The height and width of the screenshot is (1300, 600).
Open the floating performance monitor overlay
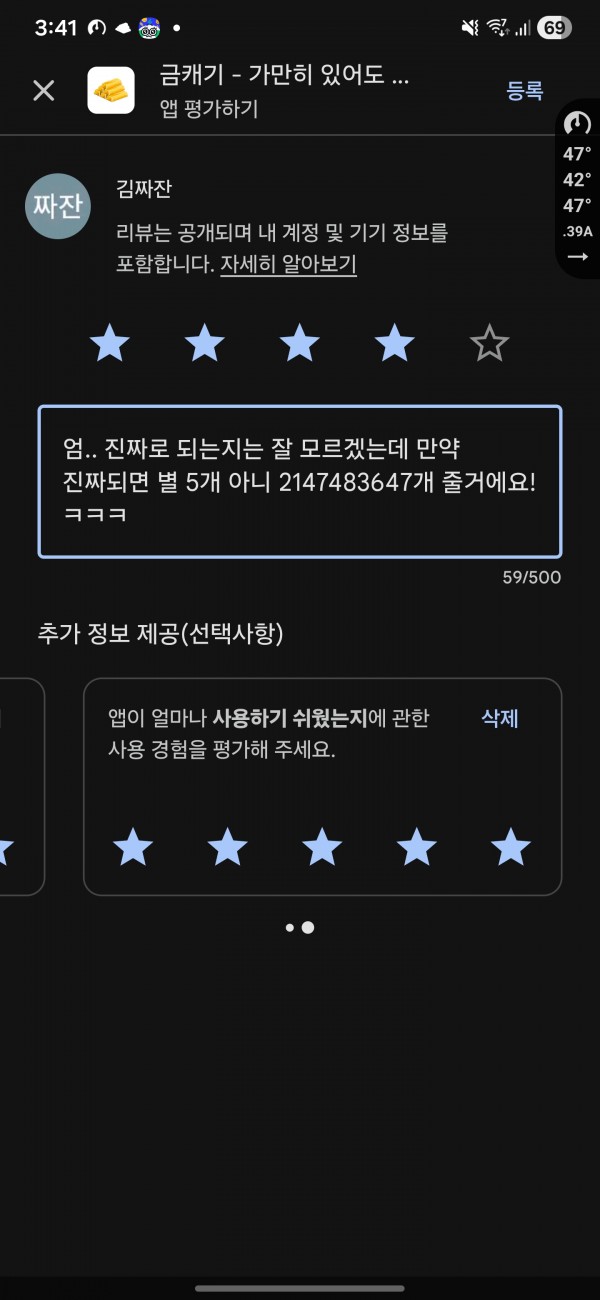coord(578,189)
